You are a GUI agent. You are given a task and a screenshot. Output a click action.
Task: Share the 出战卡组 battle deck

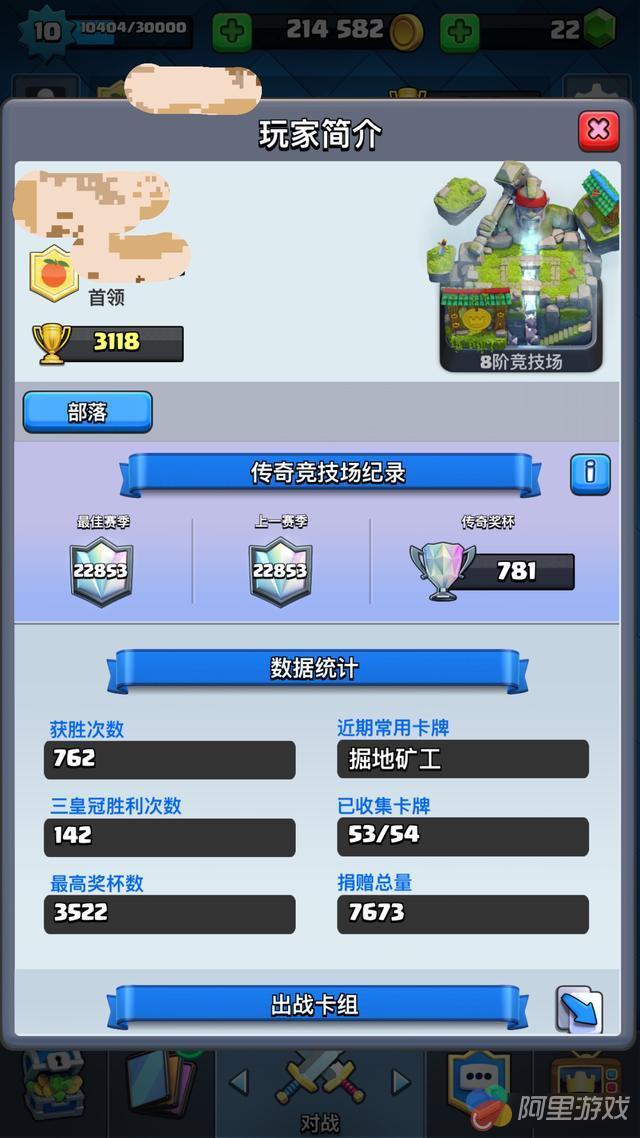pyautogui.click(x=579, y=1009)
